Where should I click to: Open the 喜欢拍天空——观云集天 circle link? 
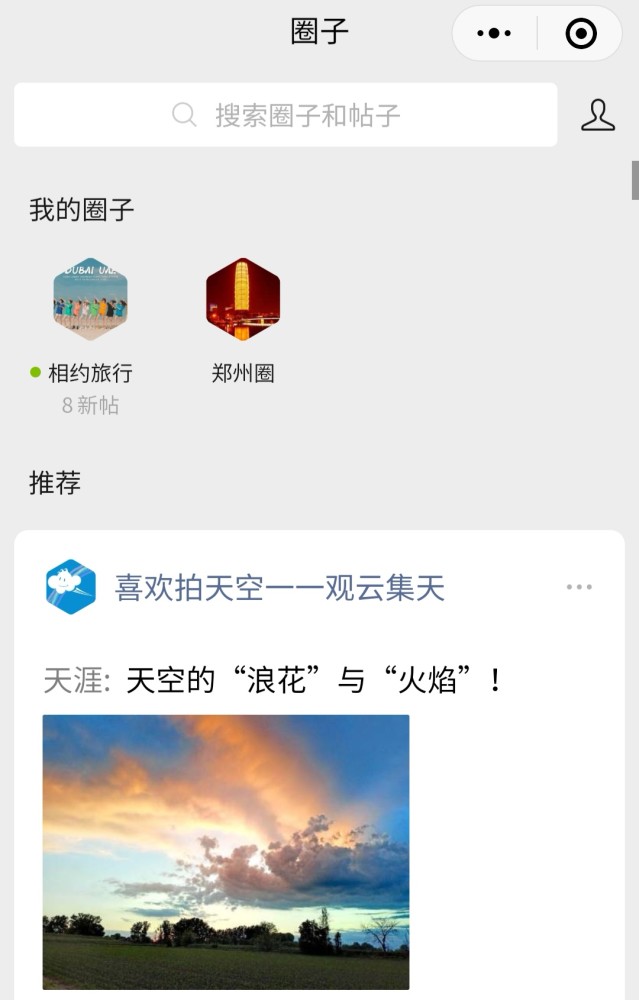pyautogui.click(x=279, y=588)
